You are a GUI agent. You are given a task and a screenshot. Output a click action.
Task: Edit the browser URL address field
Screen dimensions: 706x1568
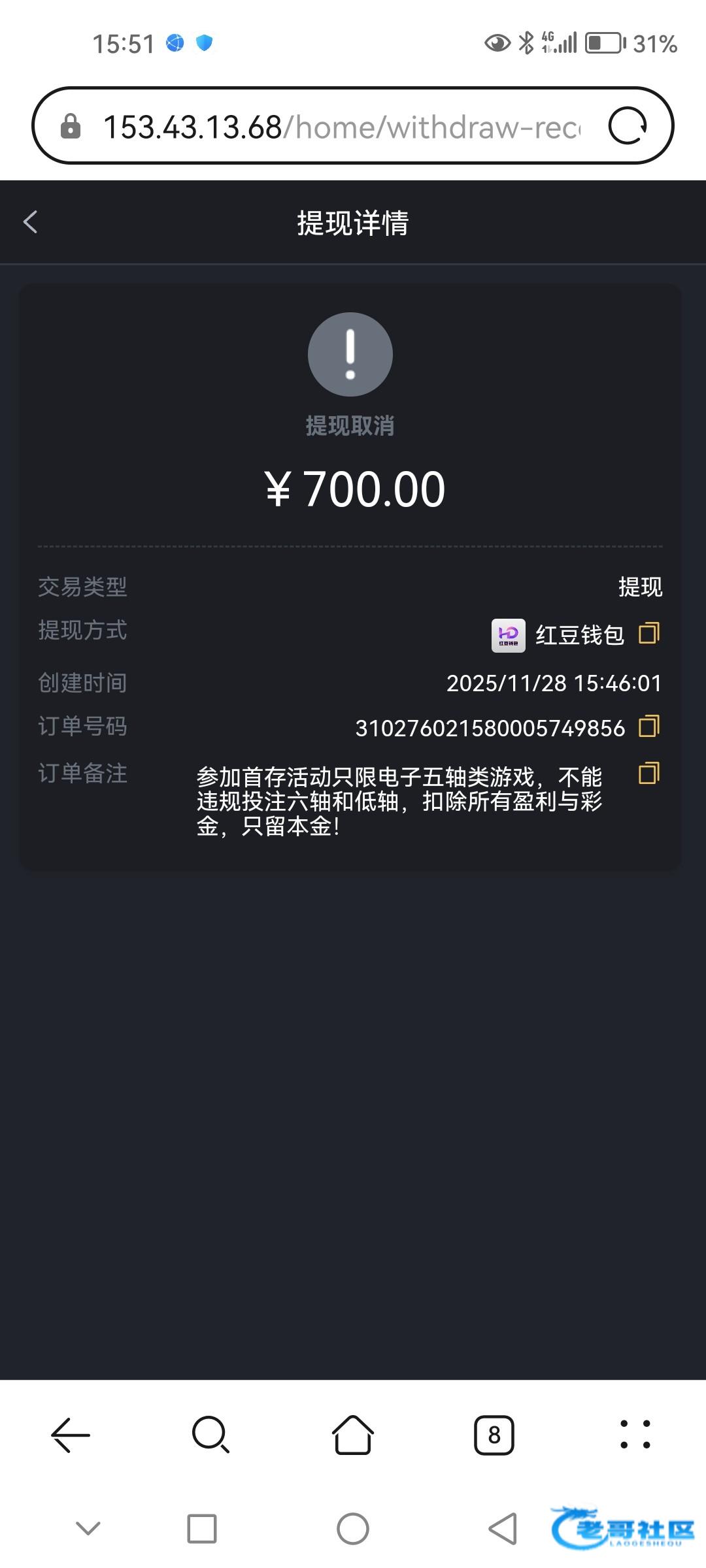click(x=340, y=126)
